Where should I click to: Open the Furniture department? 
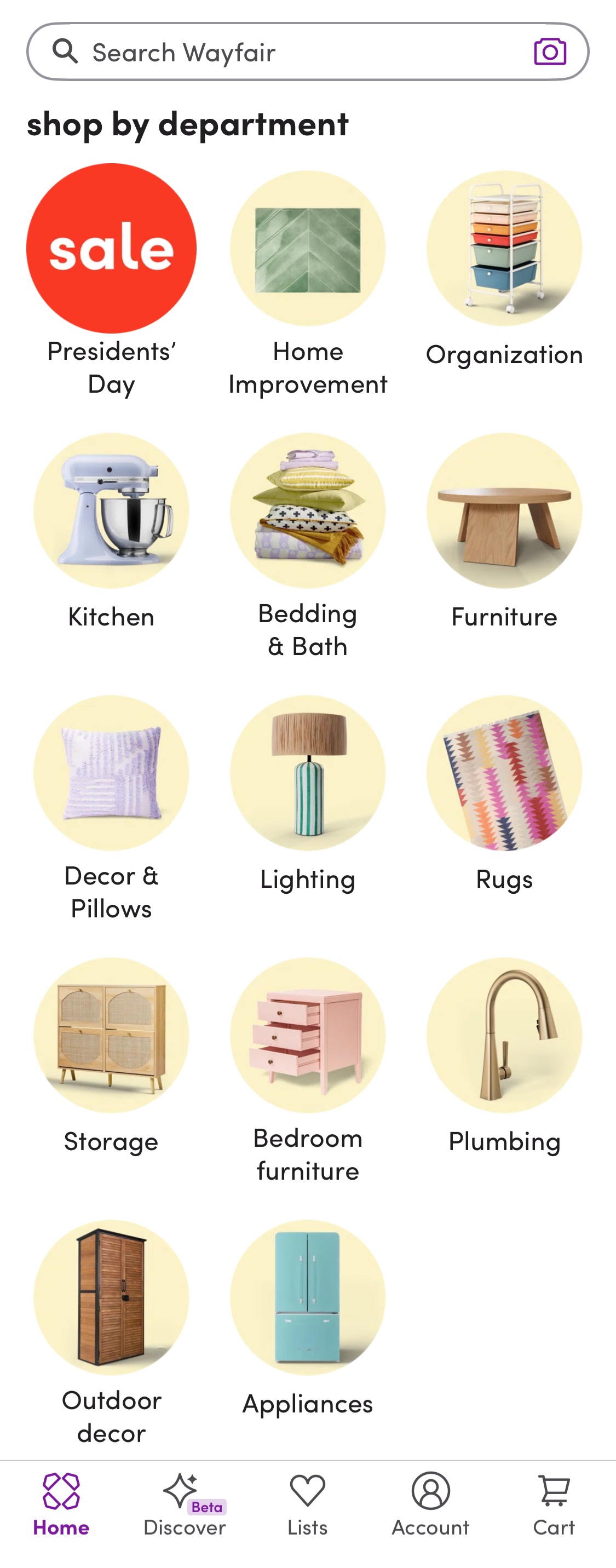504,510
